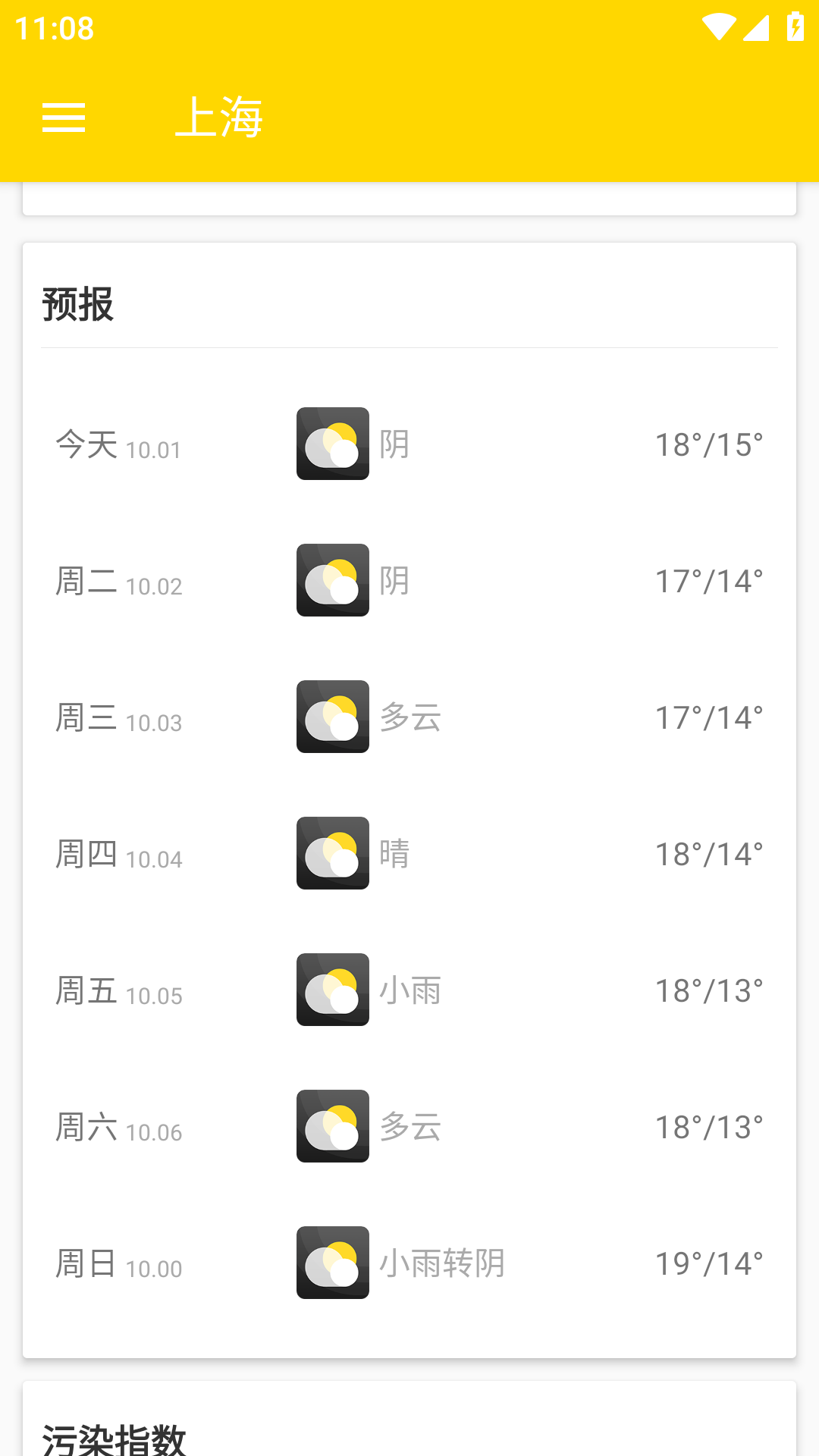Click the 阴 weather icon for 今天
Screen dimensions: 819x1456
[x=332, y=443]
